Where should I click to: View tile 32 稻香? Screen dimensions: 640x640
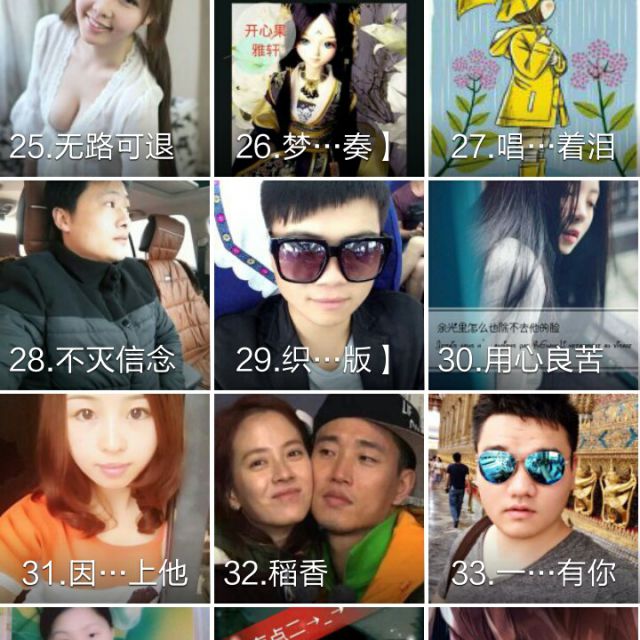click(318, 497)
